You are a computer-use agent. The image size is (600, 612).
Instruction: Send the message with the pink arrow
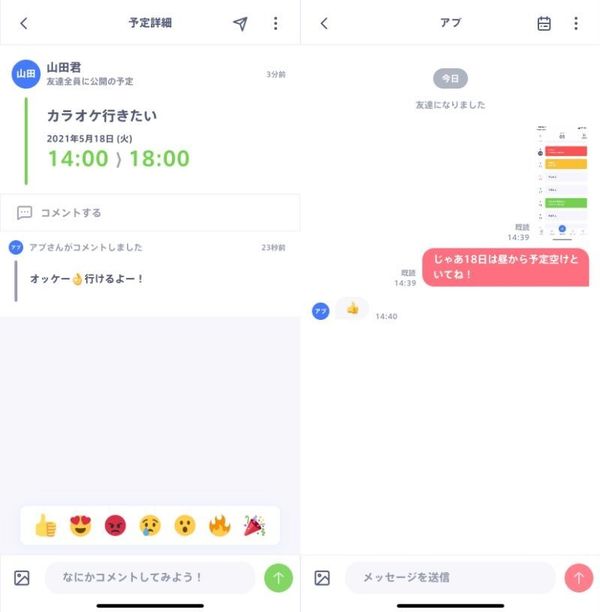point(579,578)
